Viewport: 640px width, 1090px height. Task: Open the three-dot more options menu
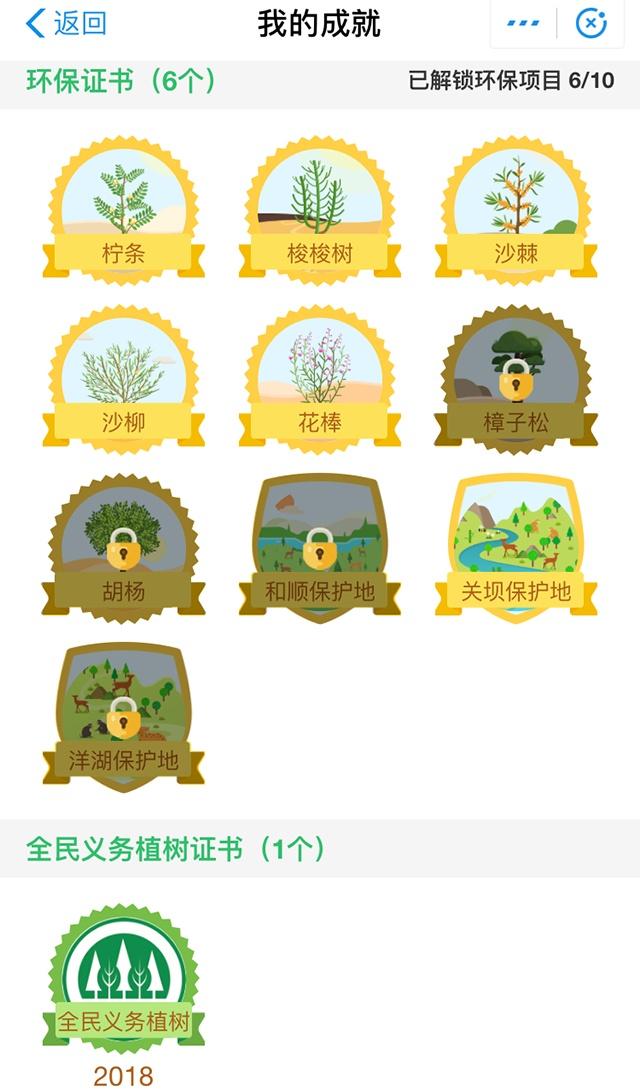pos(523,23)
